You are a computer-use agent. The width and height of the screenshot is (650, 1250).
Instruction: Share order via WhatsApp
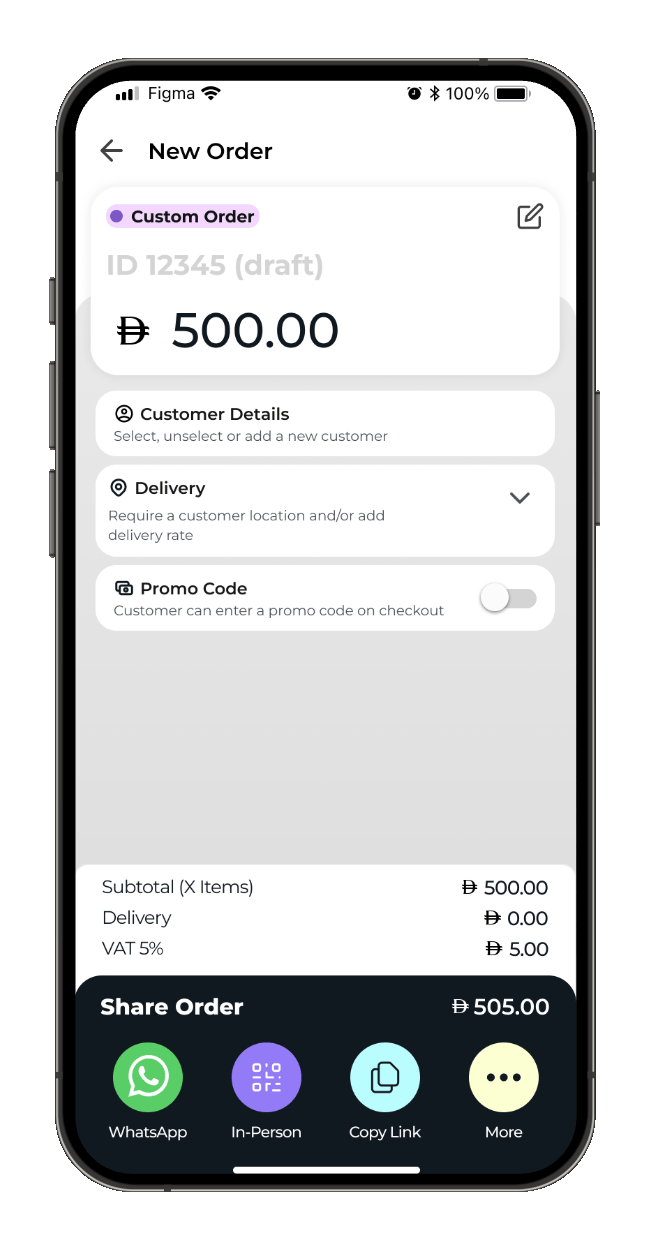(148, 1077)
